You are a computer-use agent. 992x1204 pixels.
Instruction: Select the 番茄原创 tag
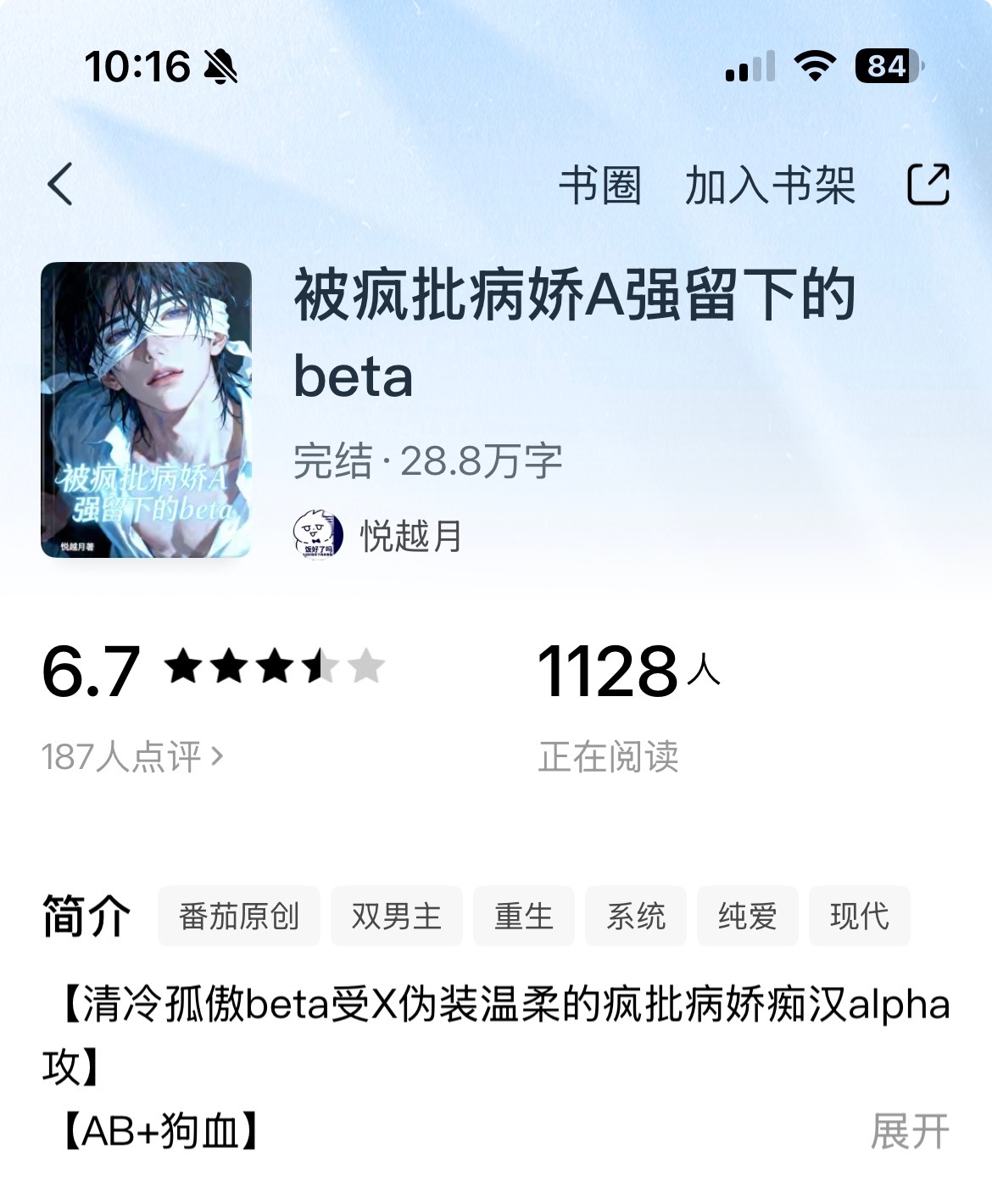(239, 916)
